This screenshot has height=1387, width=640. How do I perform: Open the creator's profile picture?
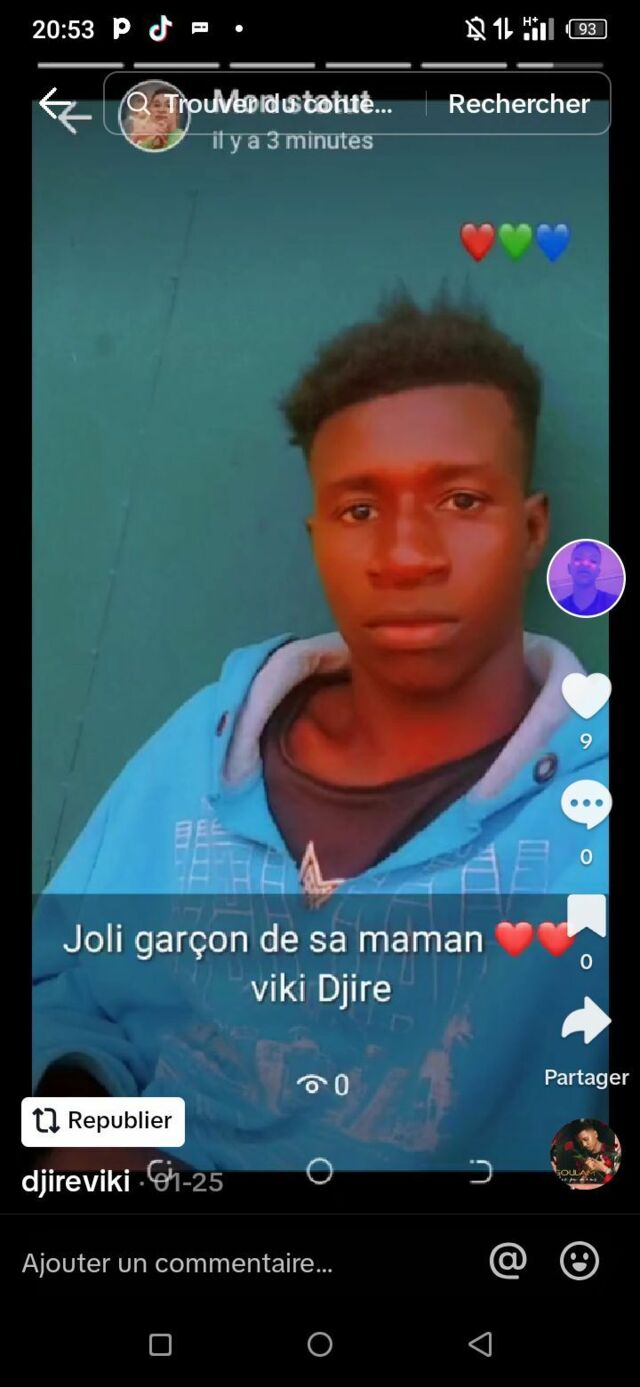click(586, 578)
